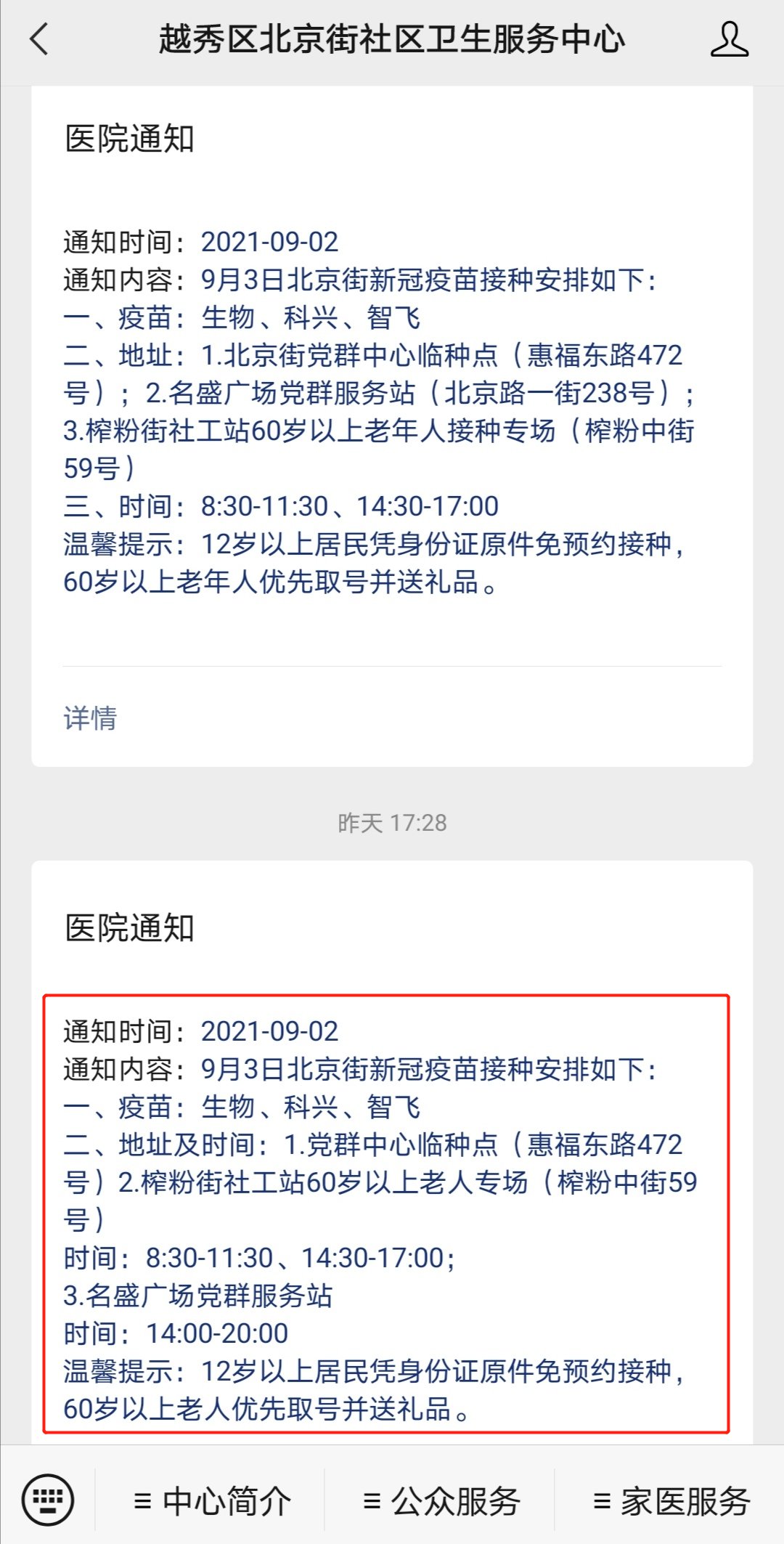Viewport: 784px width, 1544px height.
Task: Open the 家医服务 menu
Action: [671, 1500]
